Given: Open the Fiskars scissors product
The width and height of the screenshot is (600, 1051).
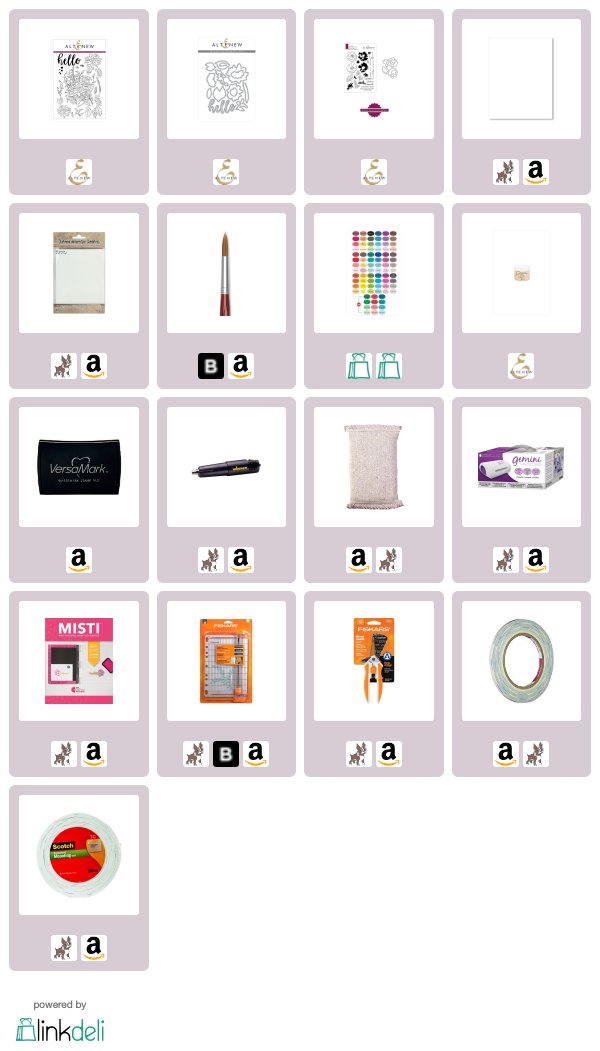Looking at the screenshot, I should click(374, 661).
